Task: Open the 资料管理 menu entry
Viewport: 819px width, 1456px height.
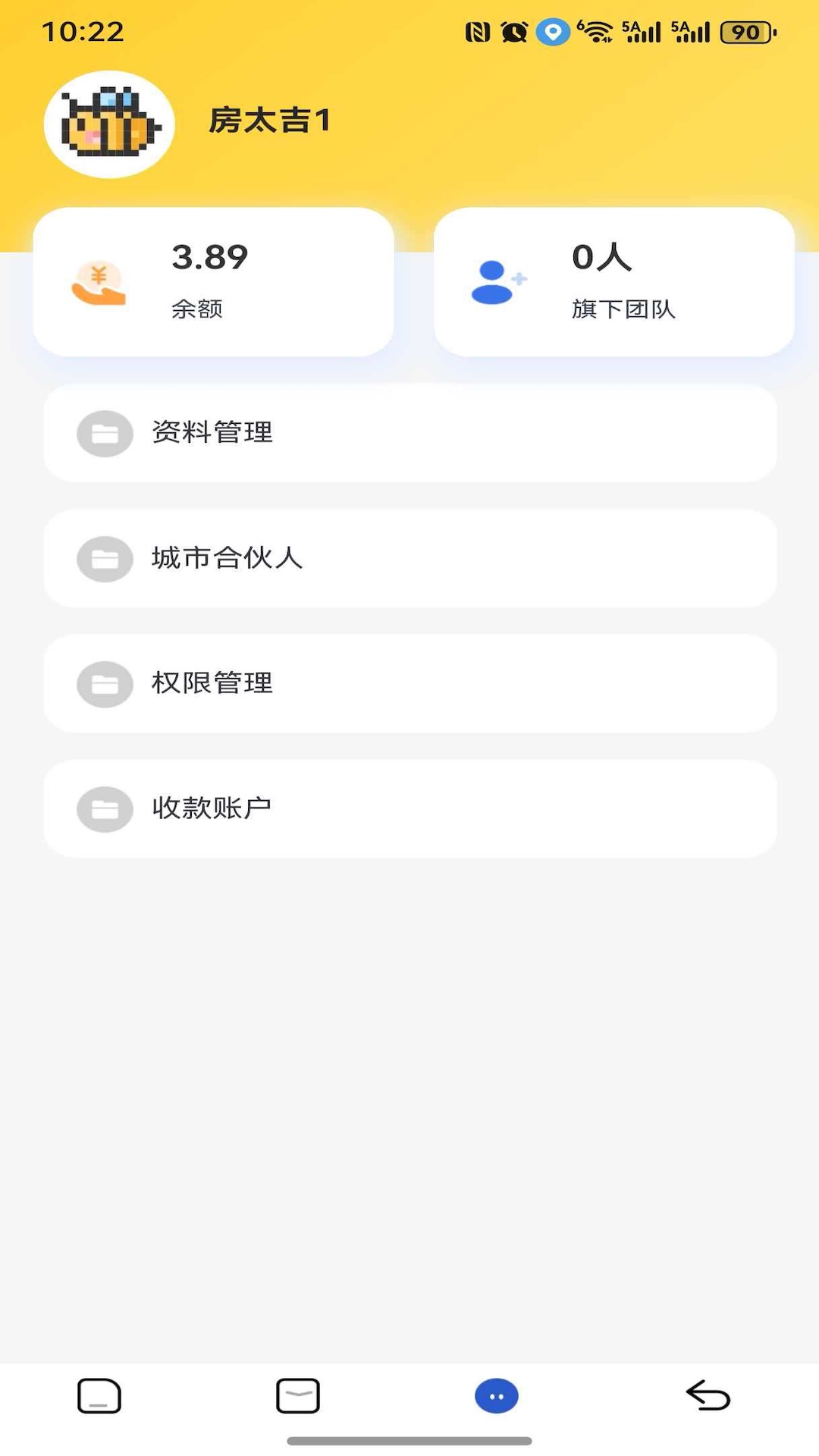Action: click(x=409, y=434)
